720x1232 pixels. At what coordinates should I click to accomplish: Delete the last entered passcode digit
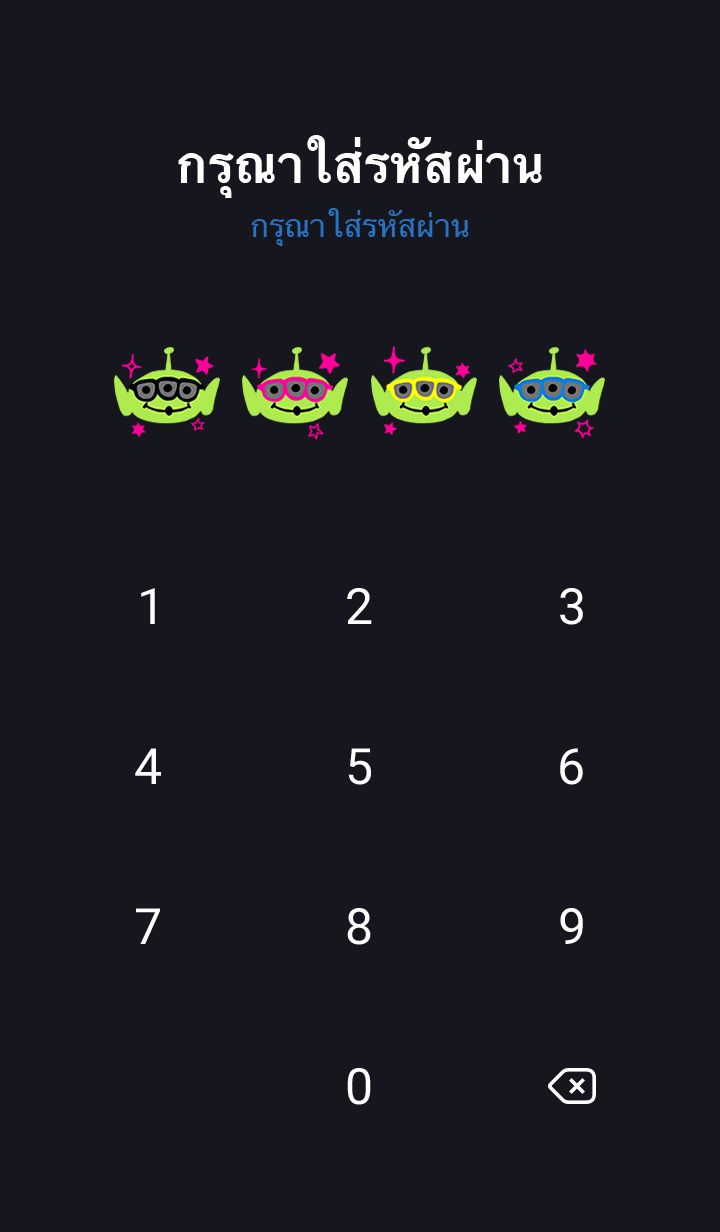coord(572,1086)
